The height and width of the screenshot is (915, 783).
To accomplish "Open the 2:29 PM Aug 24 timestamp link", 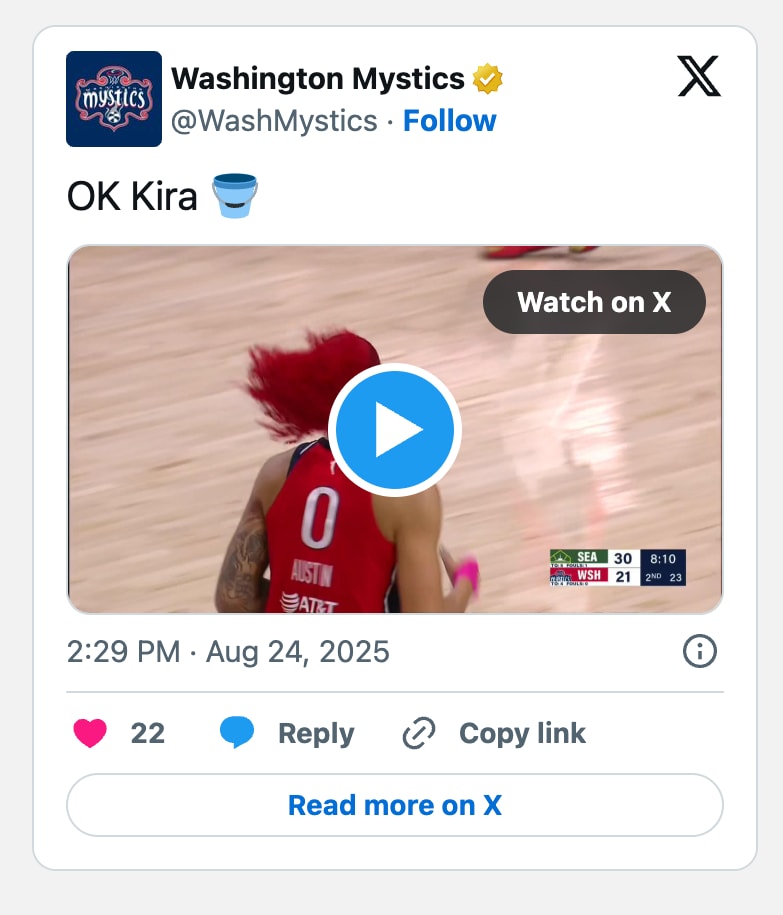I will [x=228, y=652].
